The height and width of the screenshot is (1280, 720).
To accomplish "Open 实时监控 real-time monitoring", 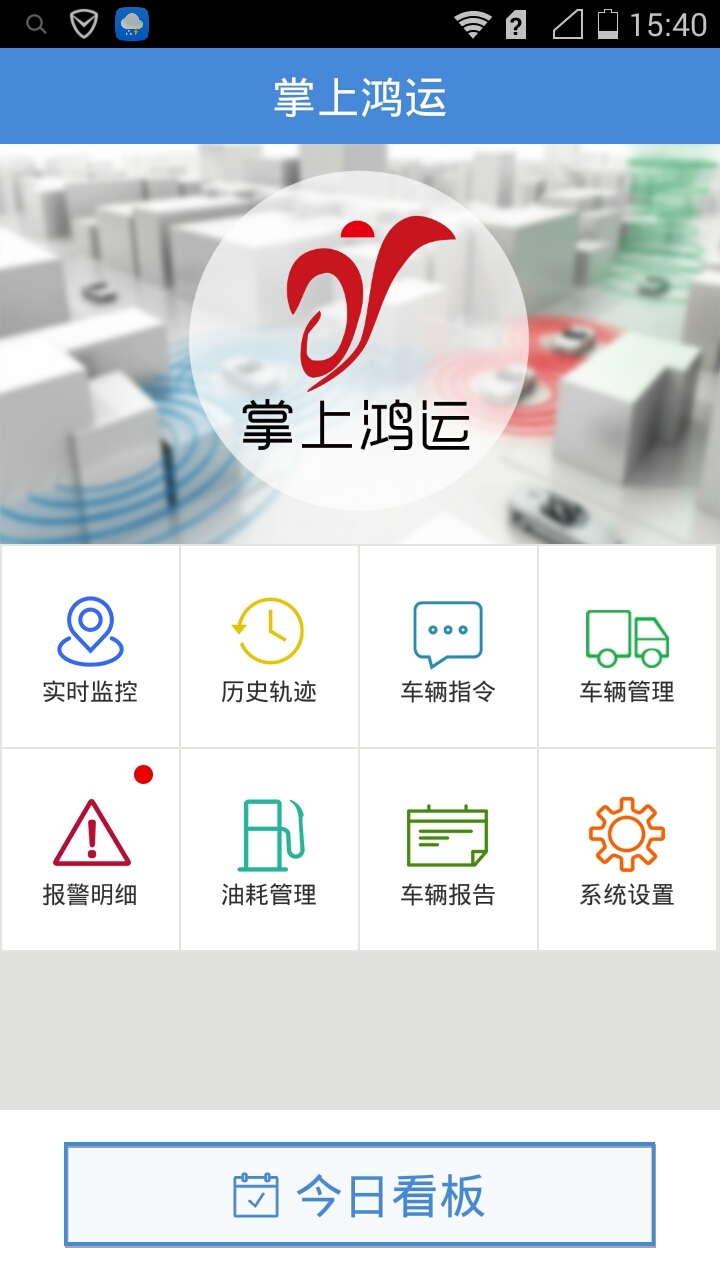I will click(x=90, y=648).
